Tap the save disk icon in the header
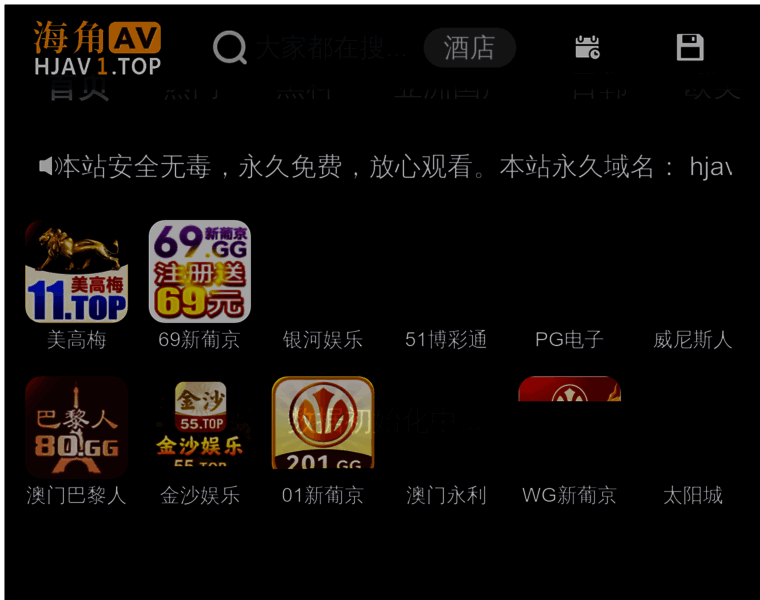 pyautogui.click(x=690, y=47)
